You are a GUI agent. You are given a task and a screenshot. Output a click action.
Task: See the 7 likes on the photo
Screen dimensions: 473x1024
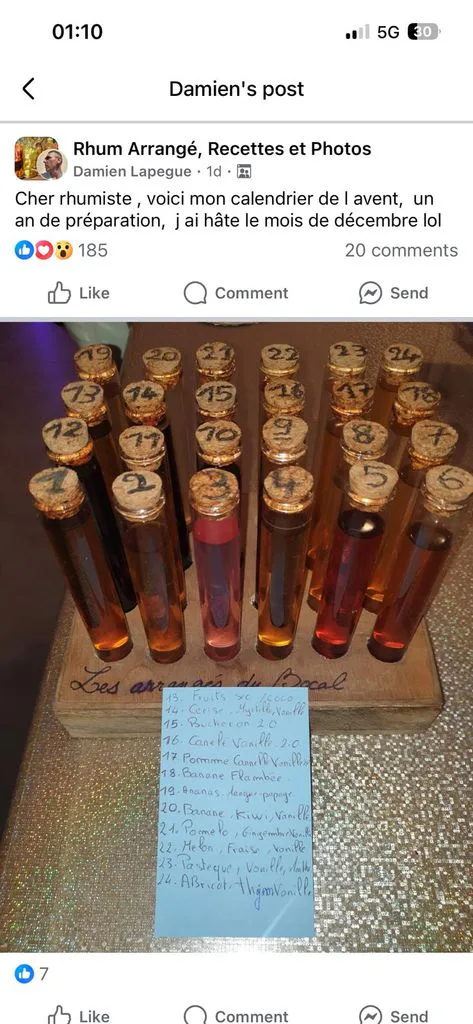[x=31, y=974]
